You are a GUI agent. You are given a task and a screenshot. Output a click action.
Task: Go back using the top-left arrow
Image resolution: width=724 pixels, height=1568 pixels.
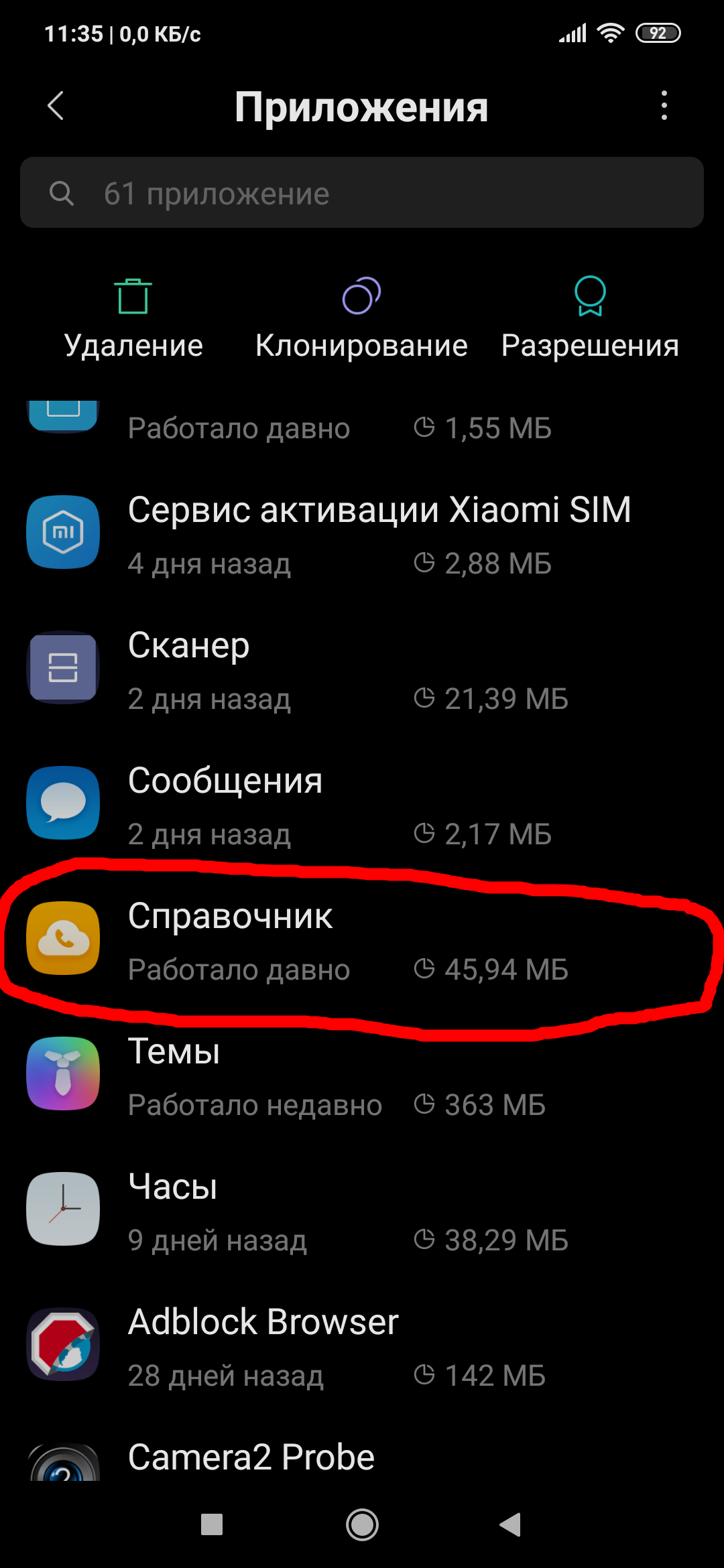[x=56, y=106]
